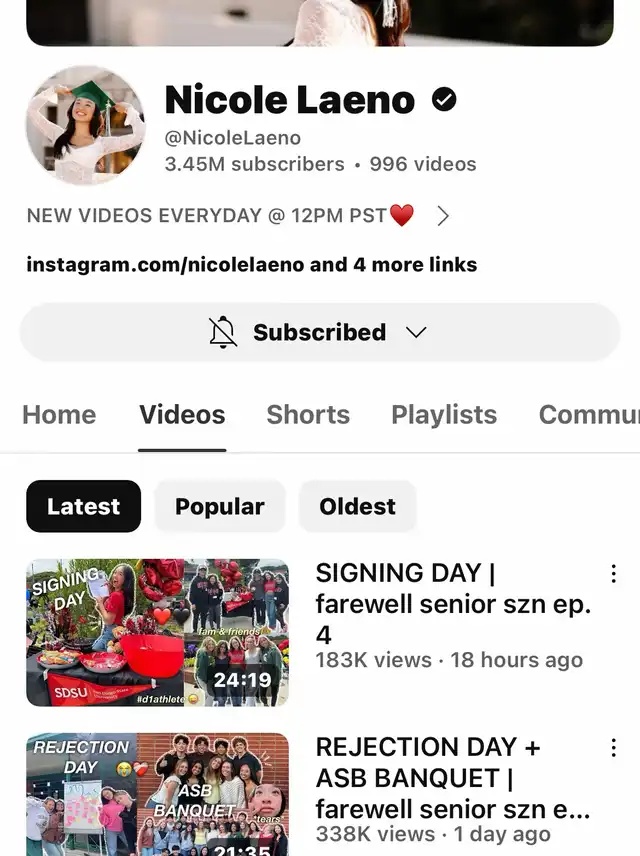Open options for REJECTION DAY video
Screen dimensions: 640x856
click(x=613, y=748)
